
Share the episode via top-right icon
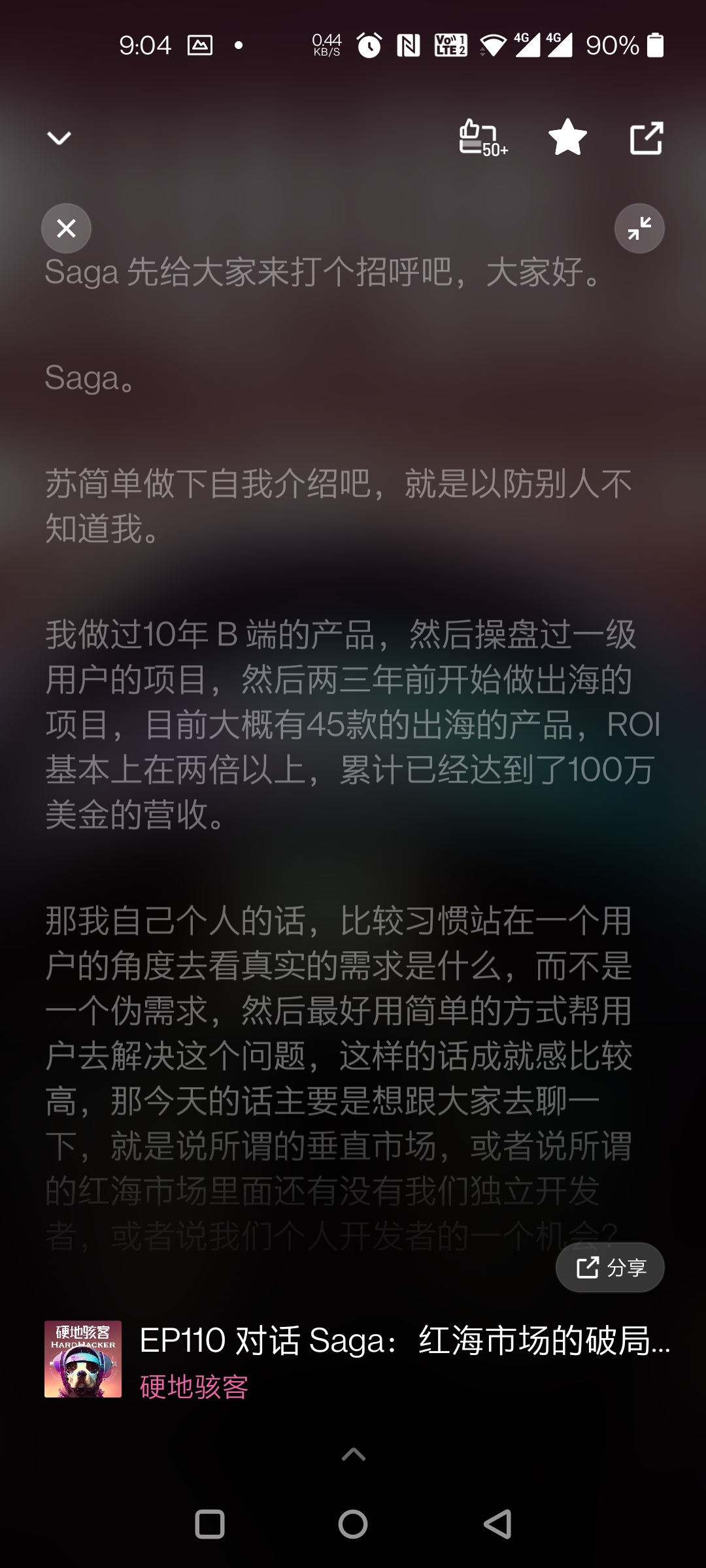646,138
